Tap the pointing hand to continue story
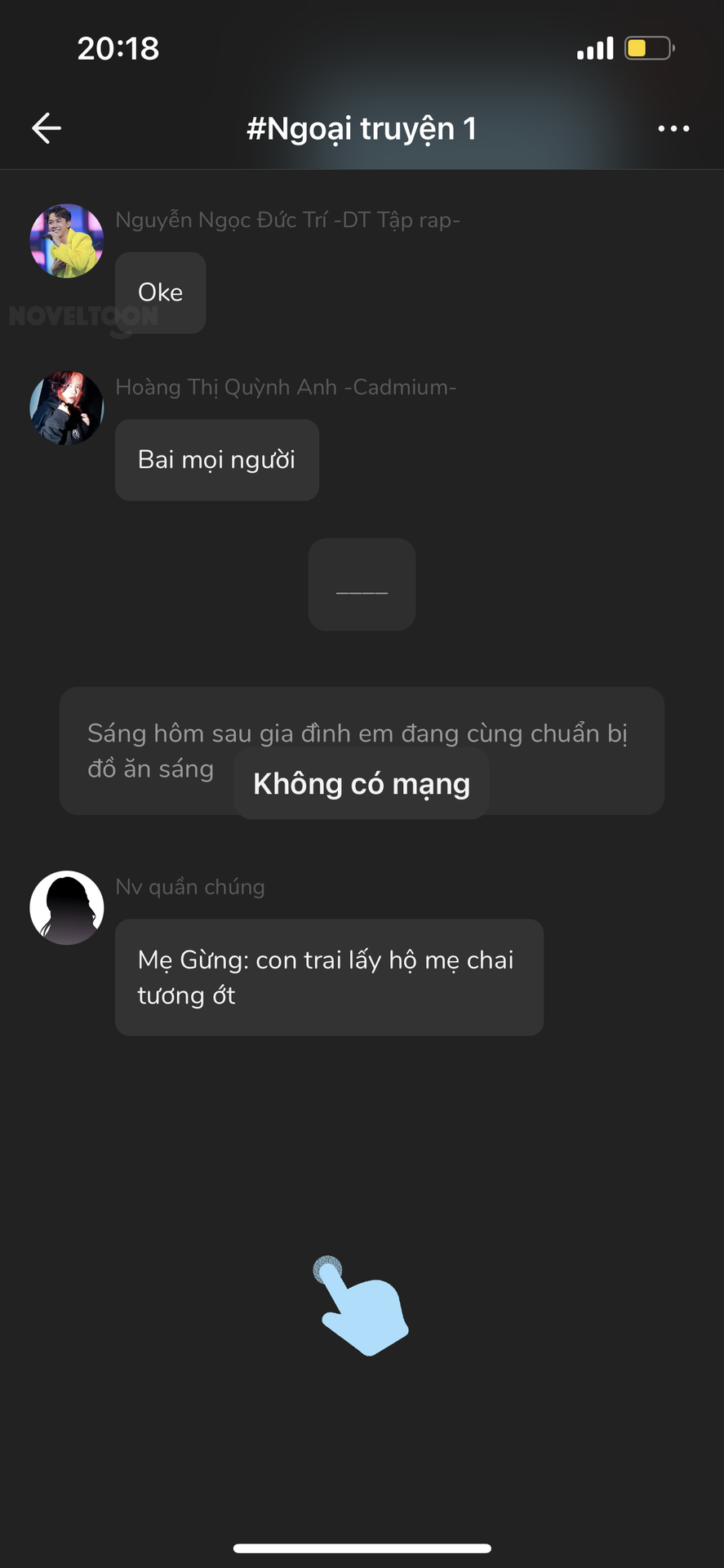The width and height of the screenshot is (724, 1568). click(x=362, y=1305)
